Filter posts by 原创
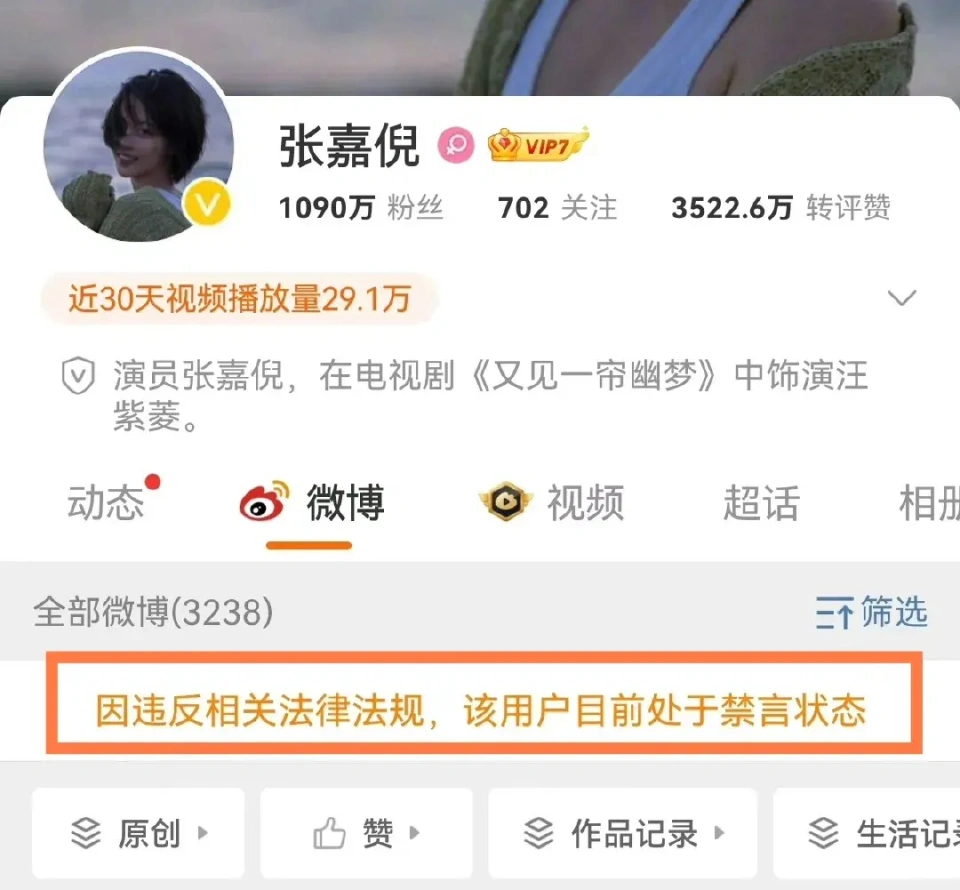This screenshot has width=960, height=890. click(x=139, y=833)
